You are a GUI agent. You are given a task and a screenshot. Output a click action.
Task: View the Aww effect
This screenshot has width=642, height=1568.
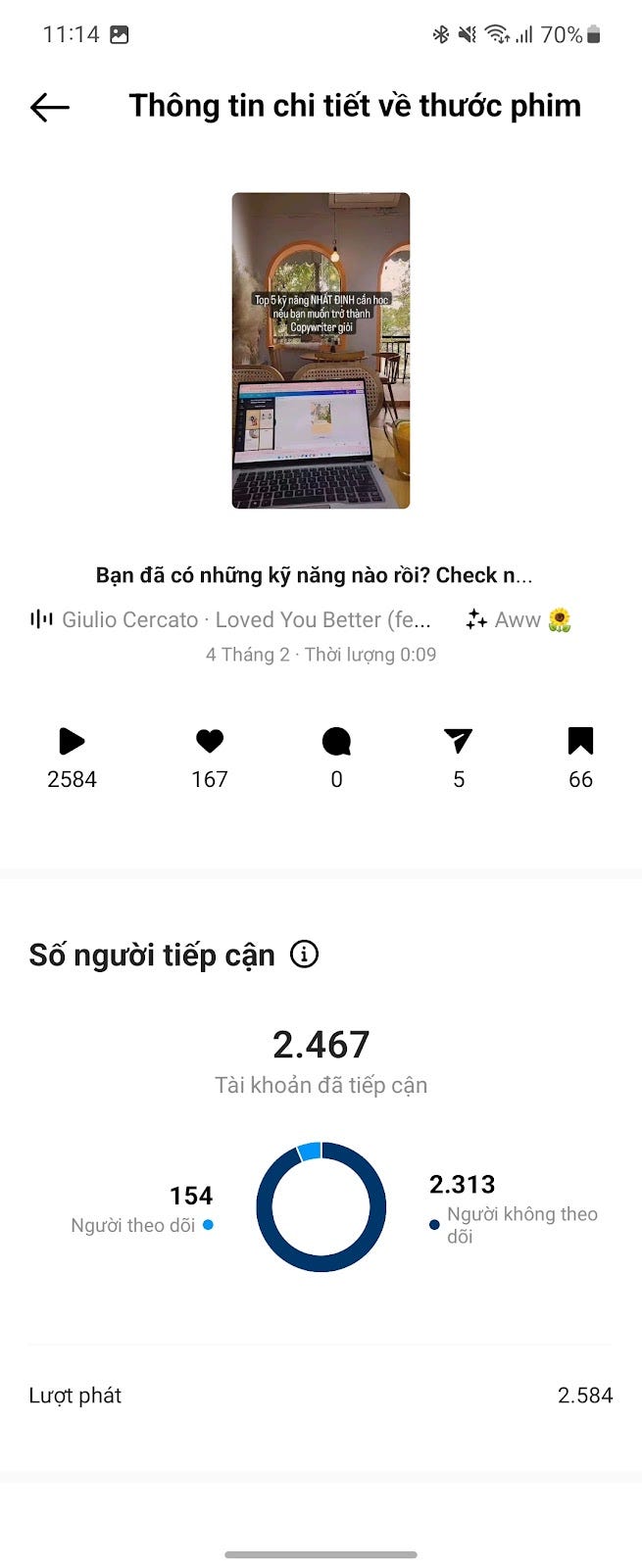518,619
